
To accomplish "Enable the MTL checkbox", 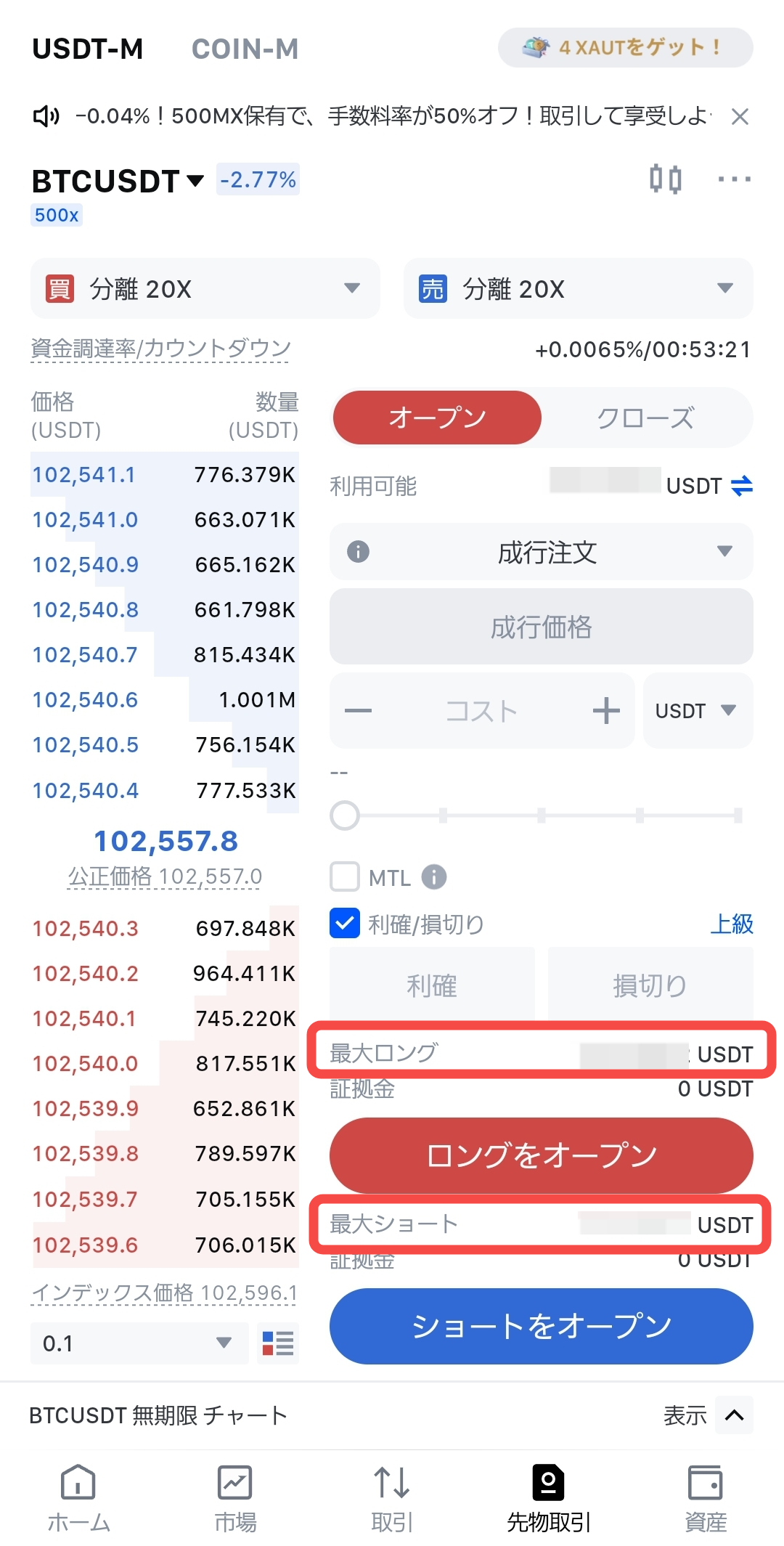I will 345,876.
